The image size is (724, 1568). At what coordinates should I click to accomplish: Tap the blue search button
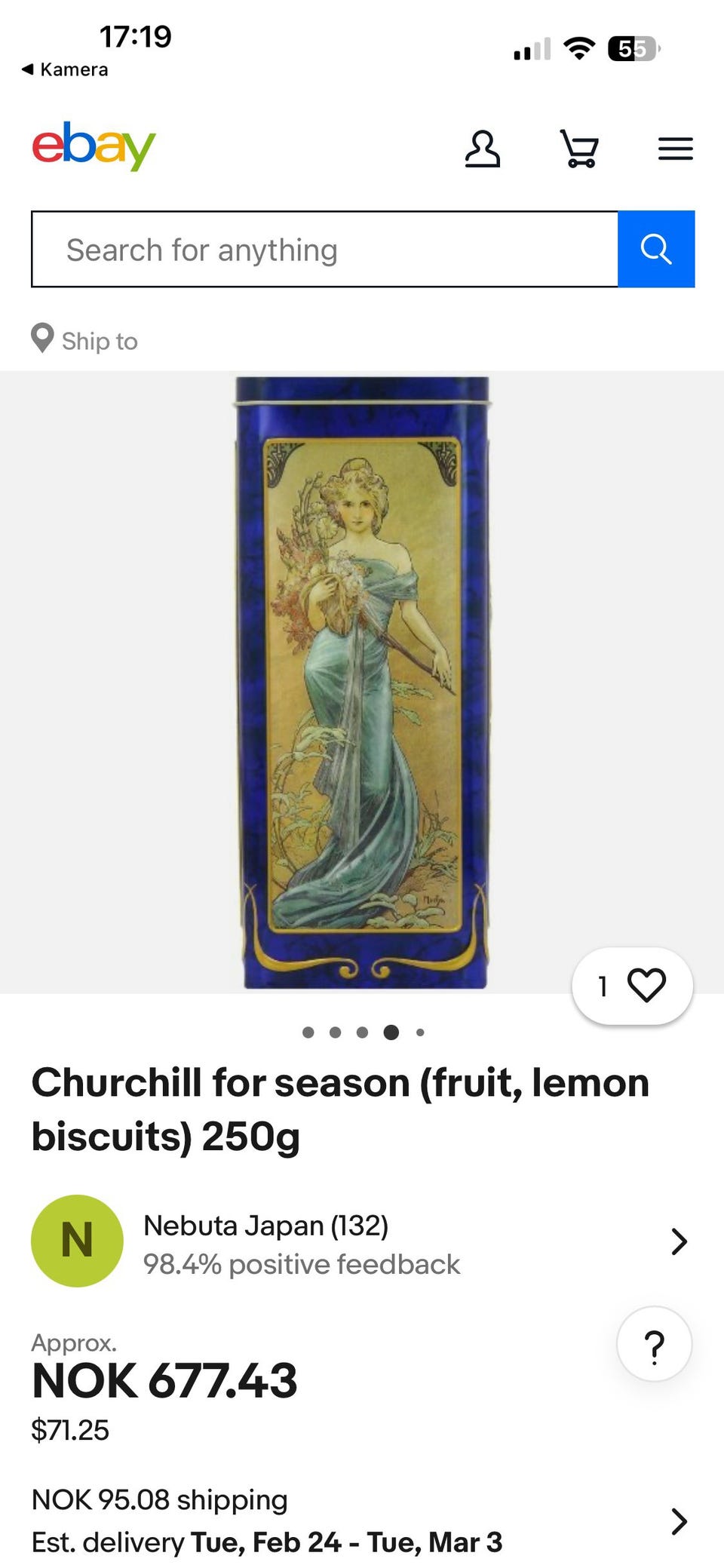(x=656, y=250)
